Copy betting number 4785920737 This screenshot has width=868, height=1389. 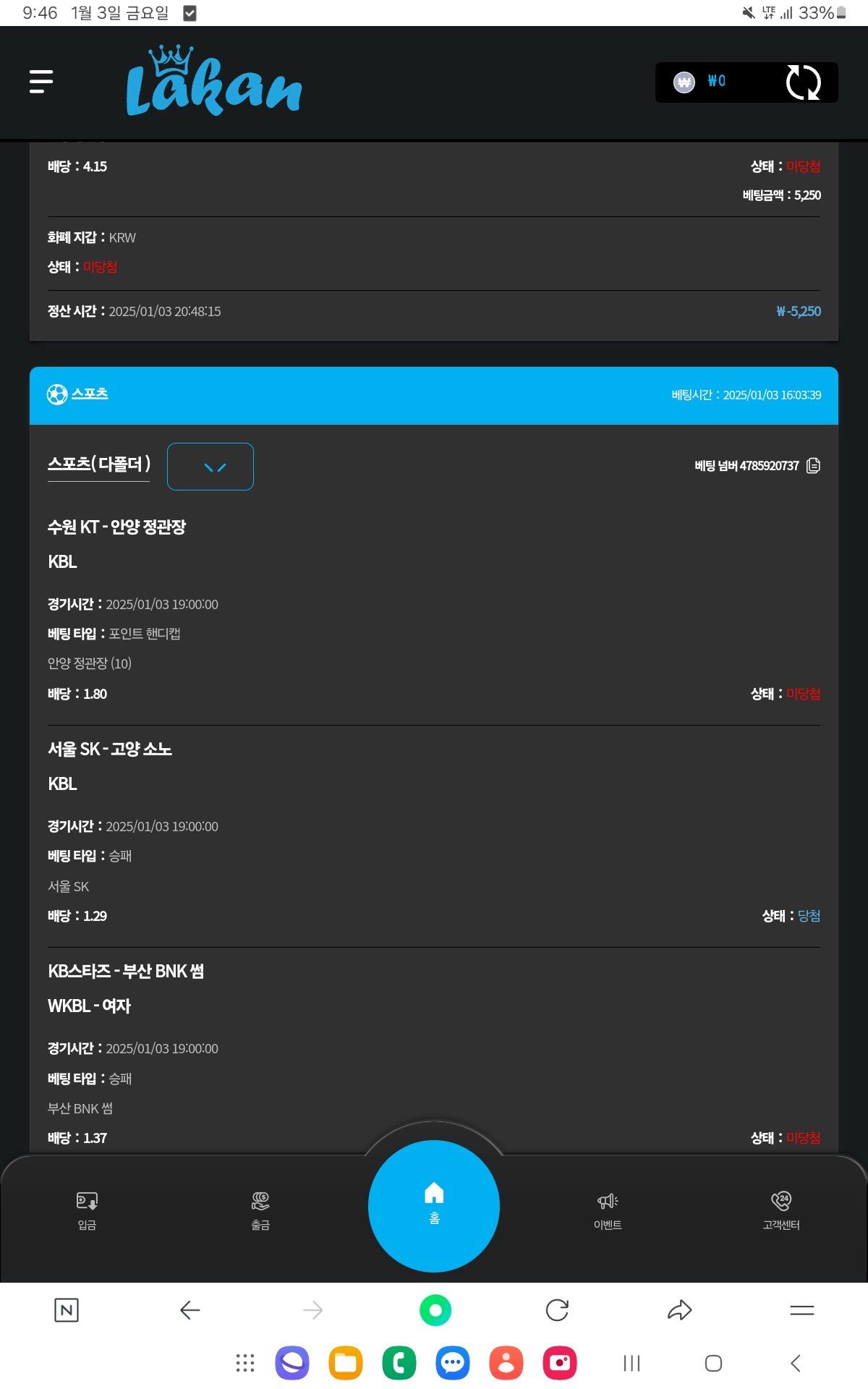point(813,466)
